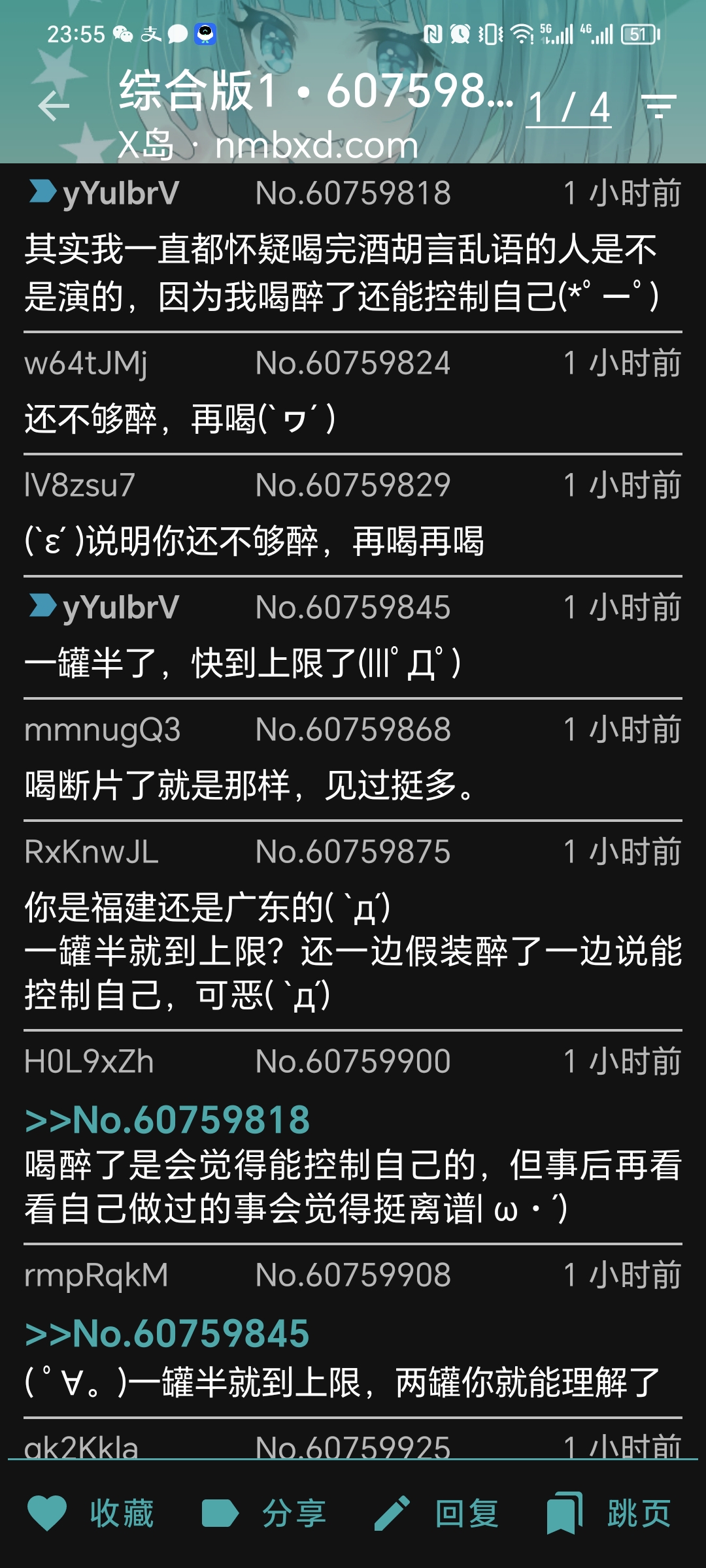Write a reply with 回复
706x1568 pixels.
coord(437,1513)
